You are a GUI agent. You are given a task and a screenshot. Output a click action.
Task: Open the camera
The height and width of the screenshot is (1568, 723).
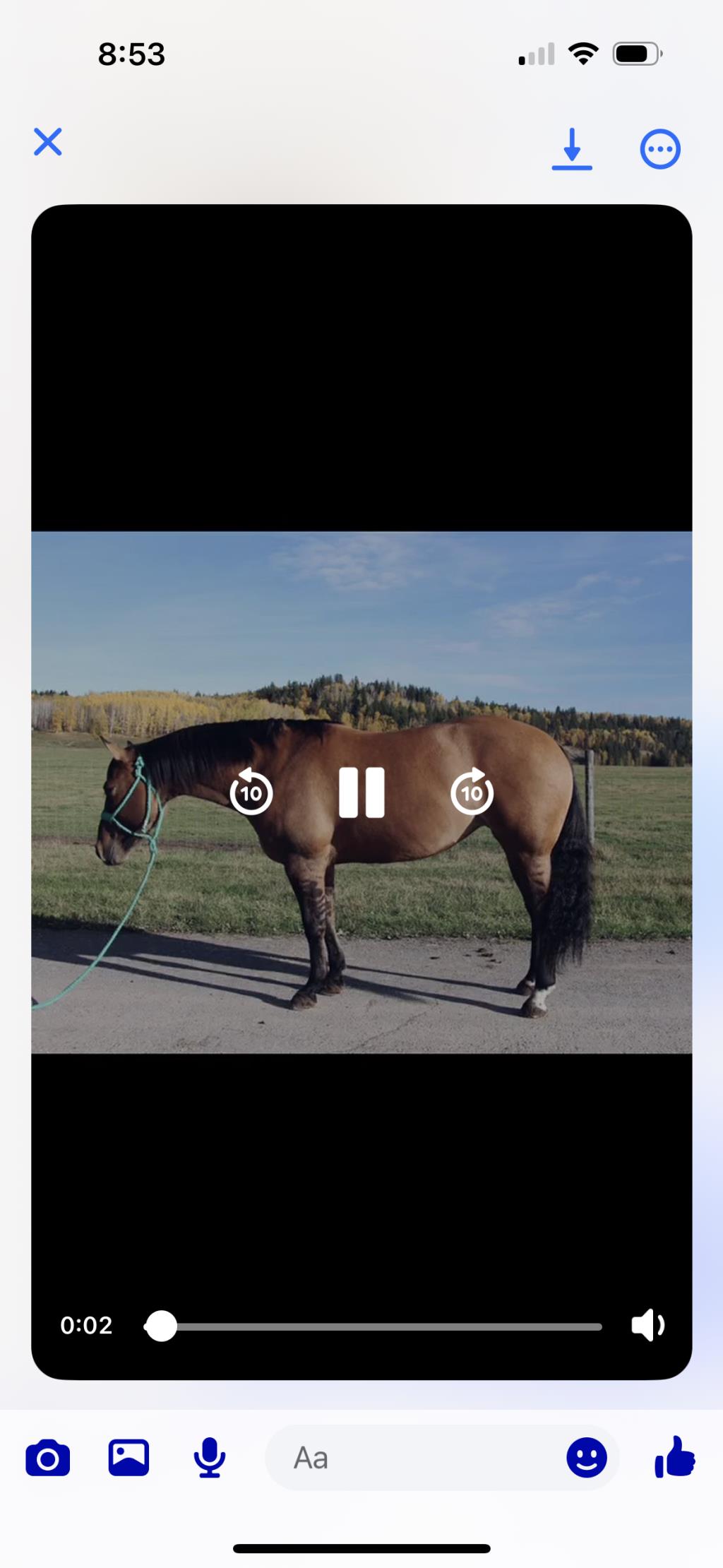(x=48, y=1458)
